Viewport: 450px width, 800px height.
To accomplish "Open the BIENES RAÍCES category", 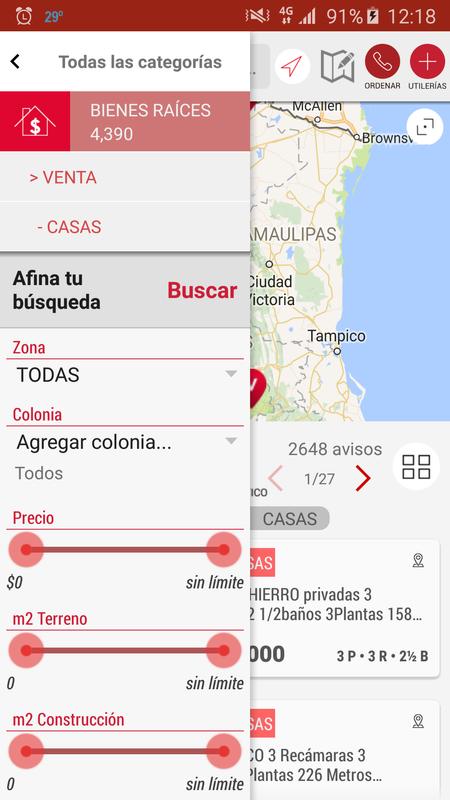I will click(125, 121).
